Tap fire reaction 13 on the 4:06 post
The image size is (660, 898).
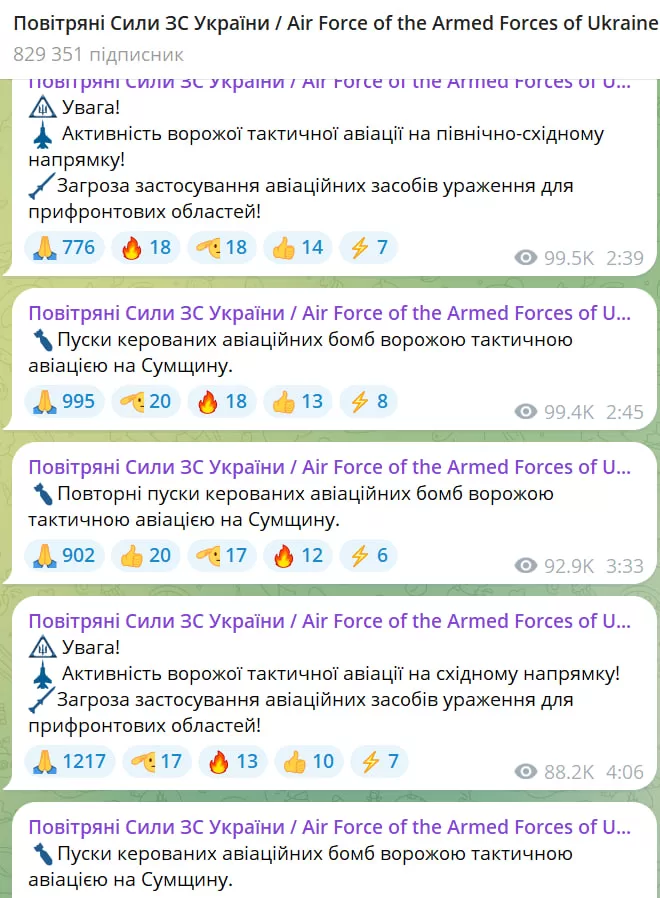pyautogui.click(x=233, y=761)
